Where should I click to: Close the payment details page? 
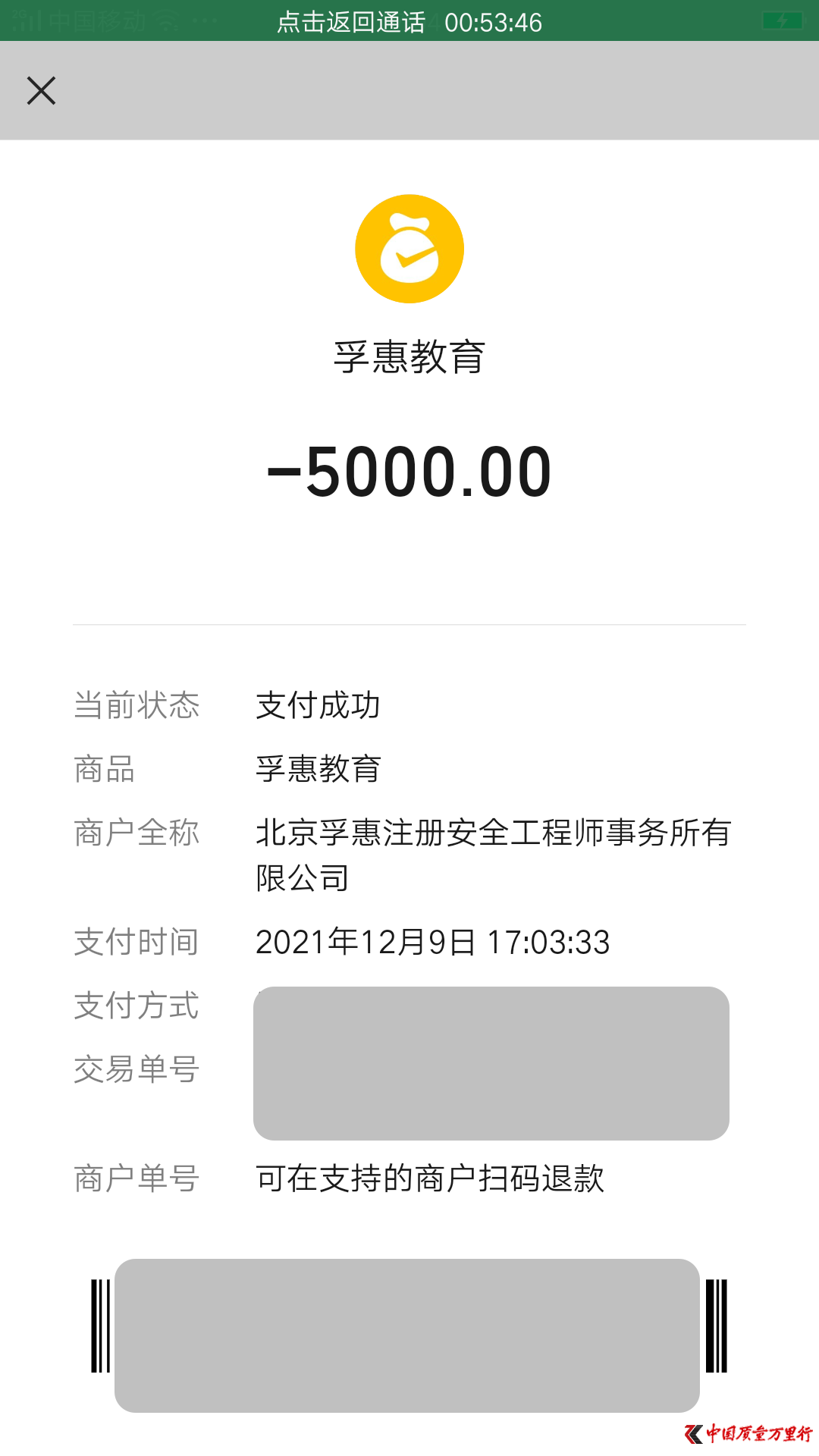point(41,91)
